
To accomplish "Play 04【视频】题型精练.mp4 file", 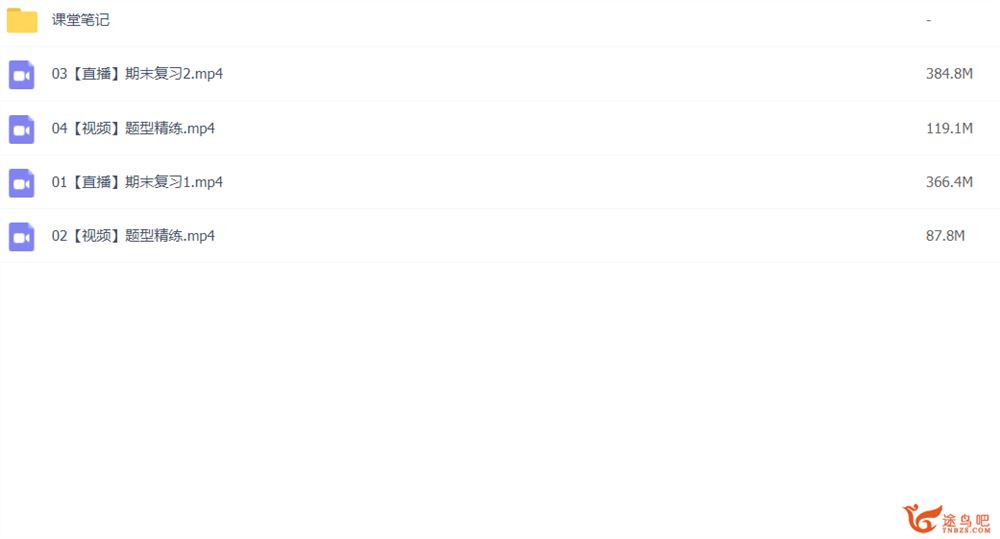I will click(133, 128).
